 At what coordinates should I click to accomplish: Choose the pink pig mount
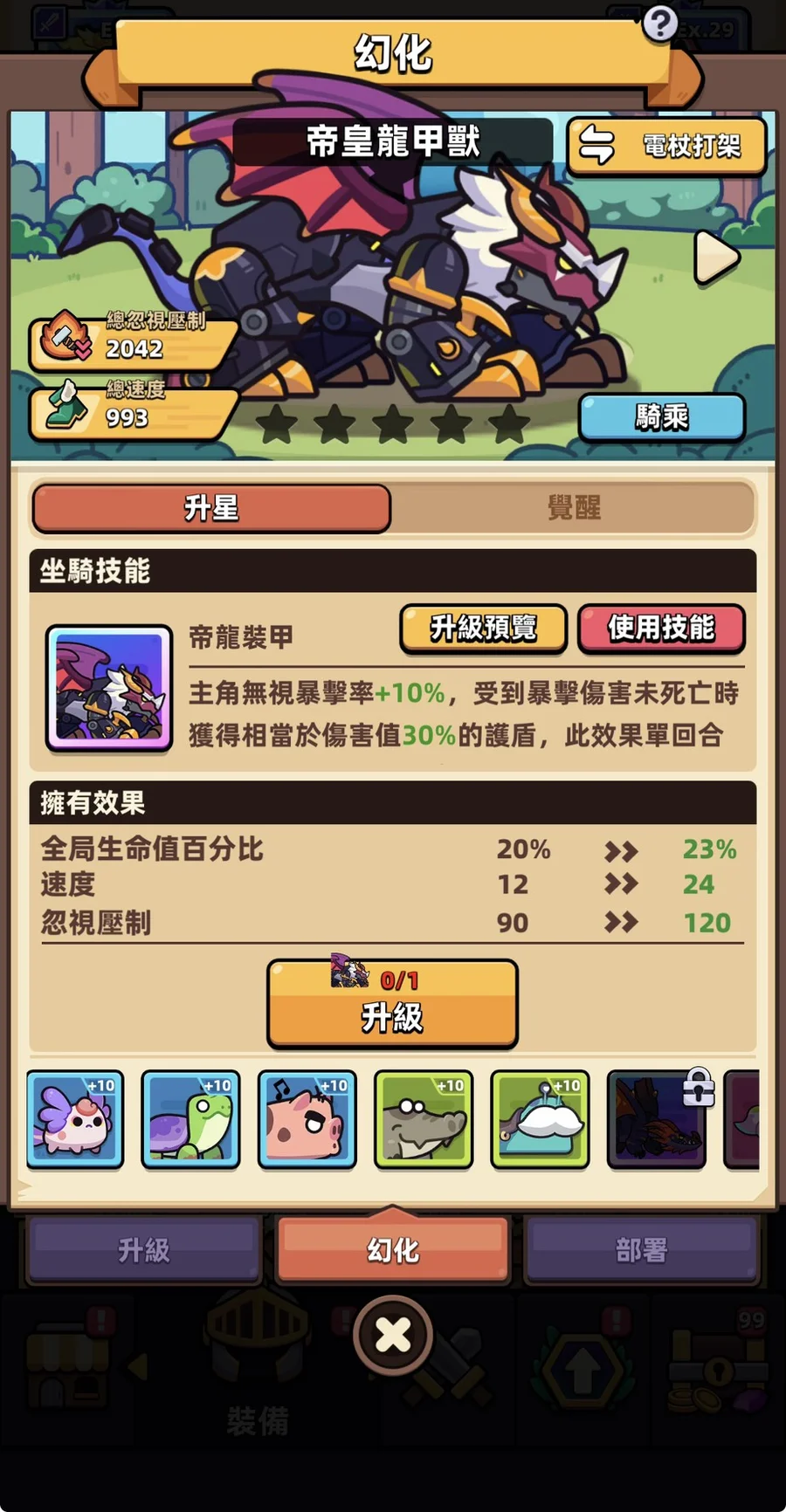pos(307,1119)
